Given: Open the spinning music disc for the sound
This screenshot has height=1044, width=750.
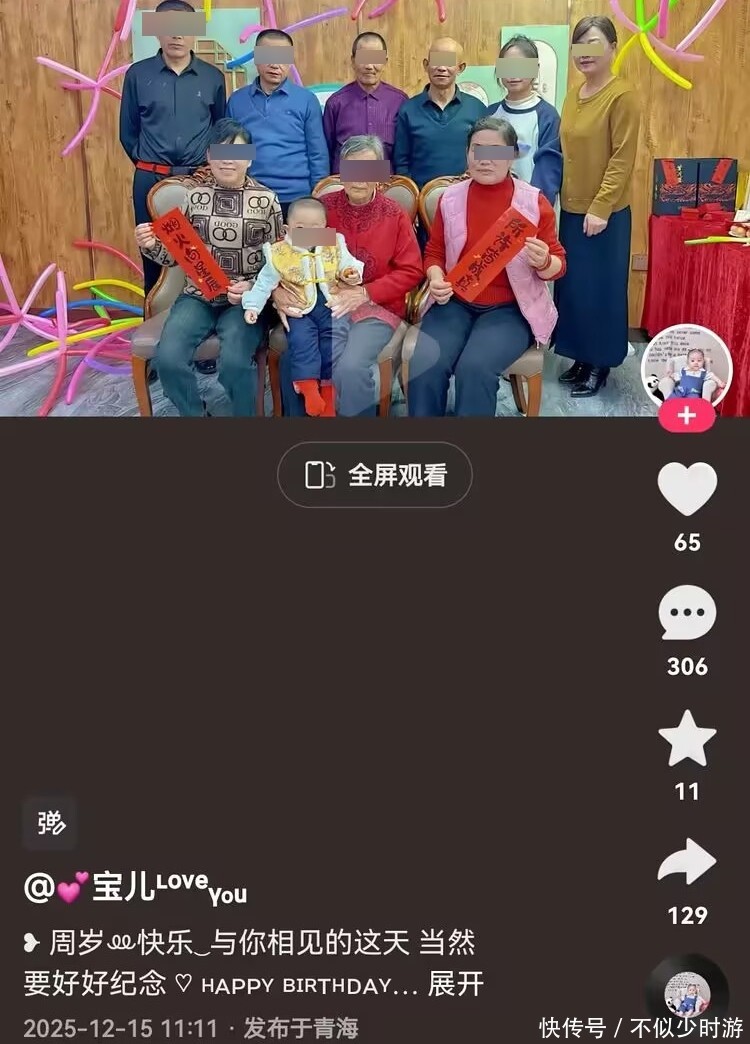Looking at the screenshot, I should (x=687, y=994).
